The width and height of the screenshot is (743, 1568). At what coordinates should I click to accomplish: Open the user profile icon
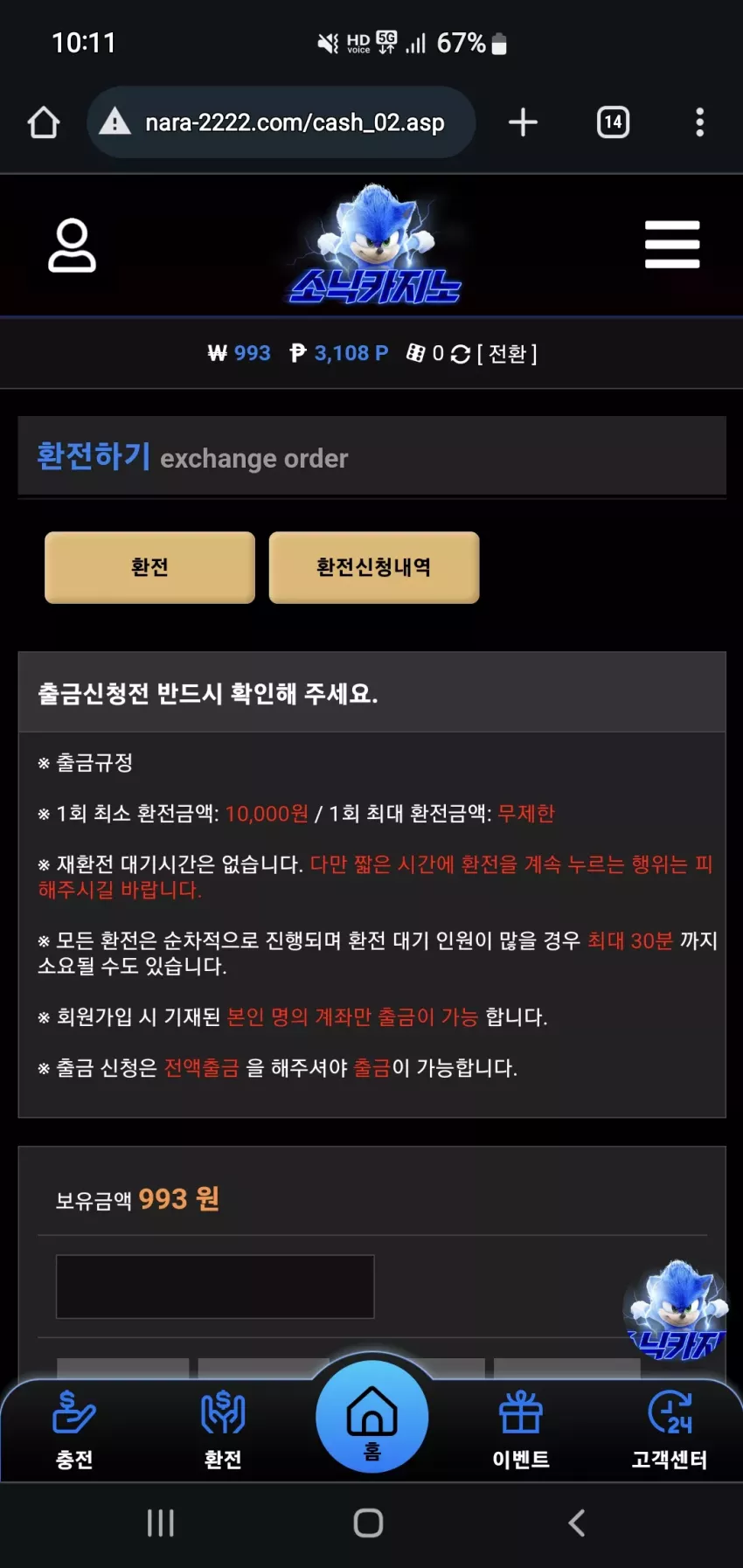tap(72, 246)
